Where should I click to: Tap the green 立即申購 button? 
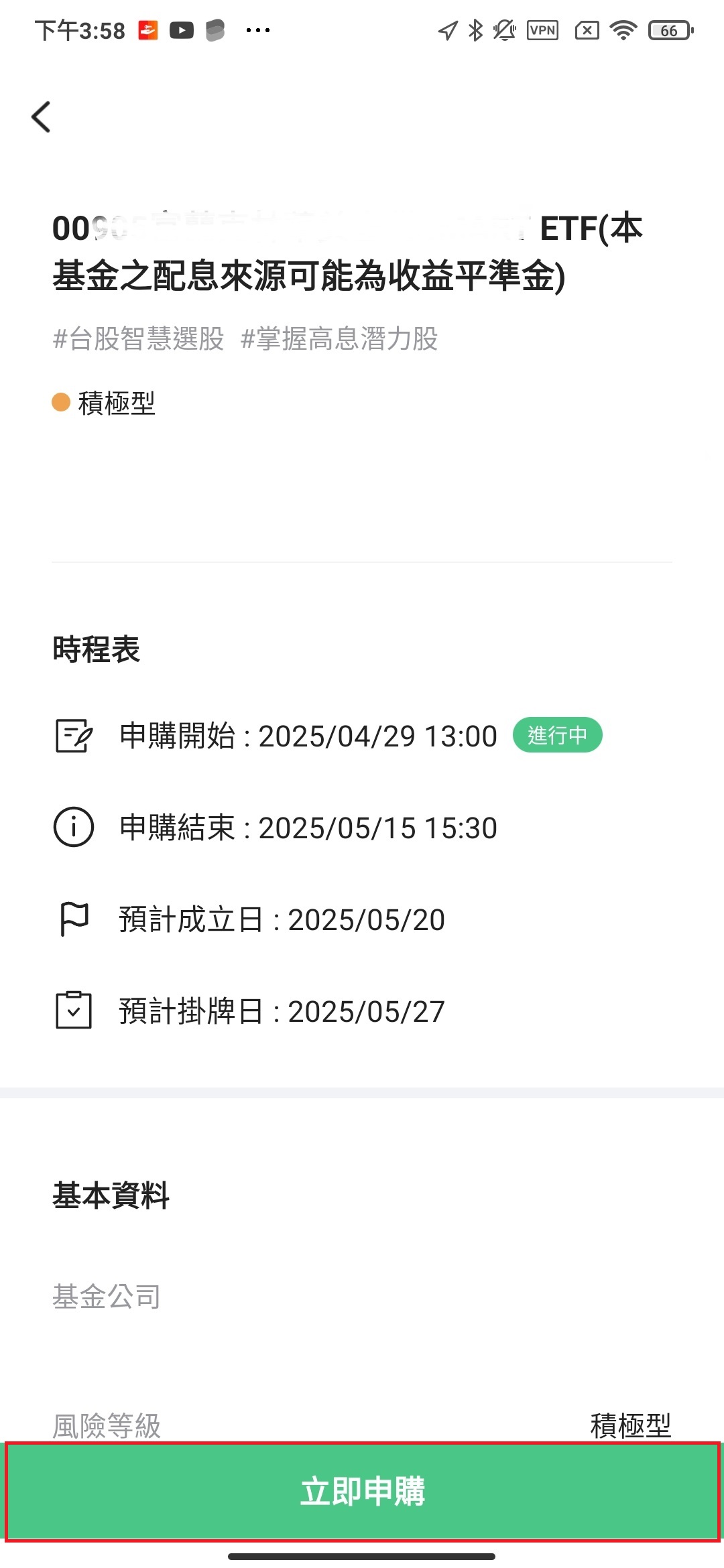363,1492
